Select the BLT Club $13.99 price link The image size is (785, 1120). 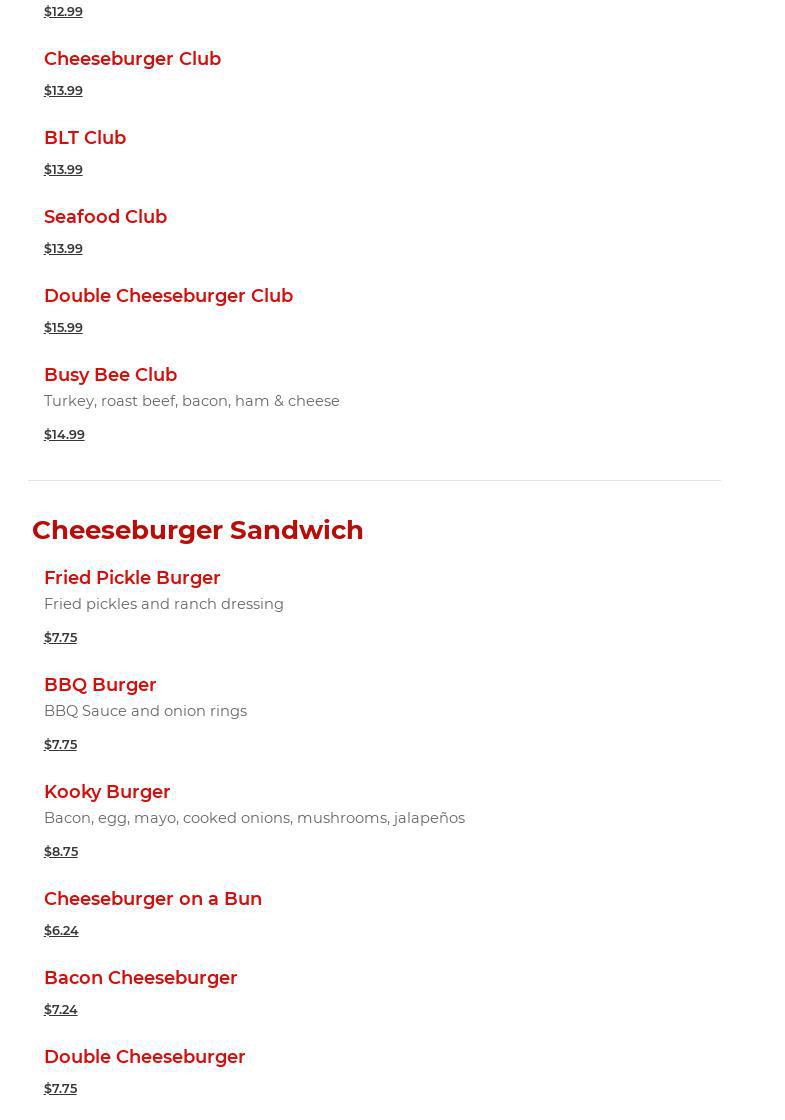[x=63, y=170]
